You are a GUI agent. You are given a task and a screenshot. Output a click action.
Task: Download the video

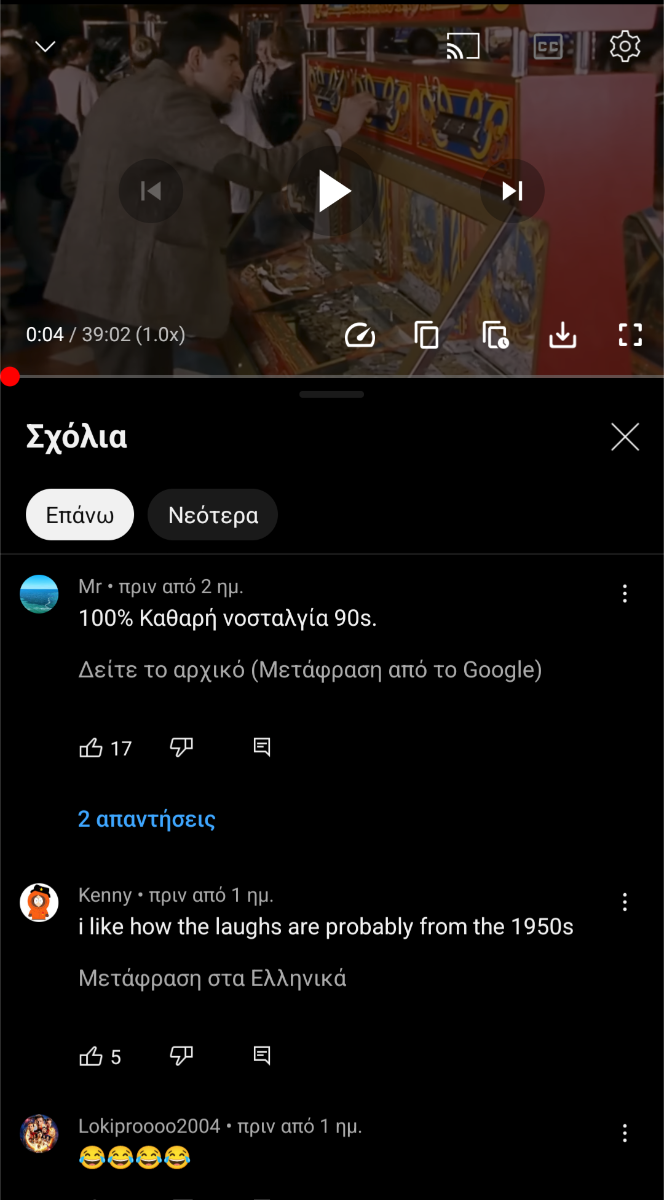(563, 335)
